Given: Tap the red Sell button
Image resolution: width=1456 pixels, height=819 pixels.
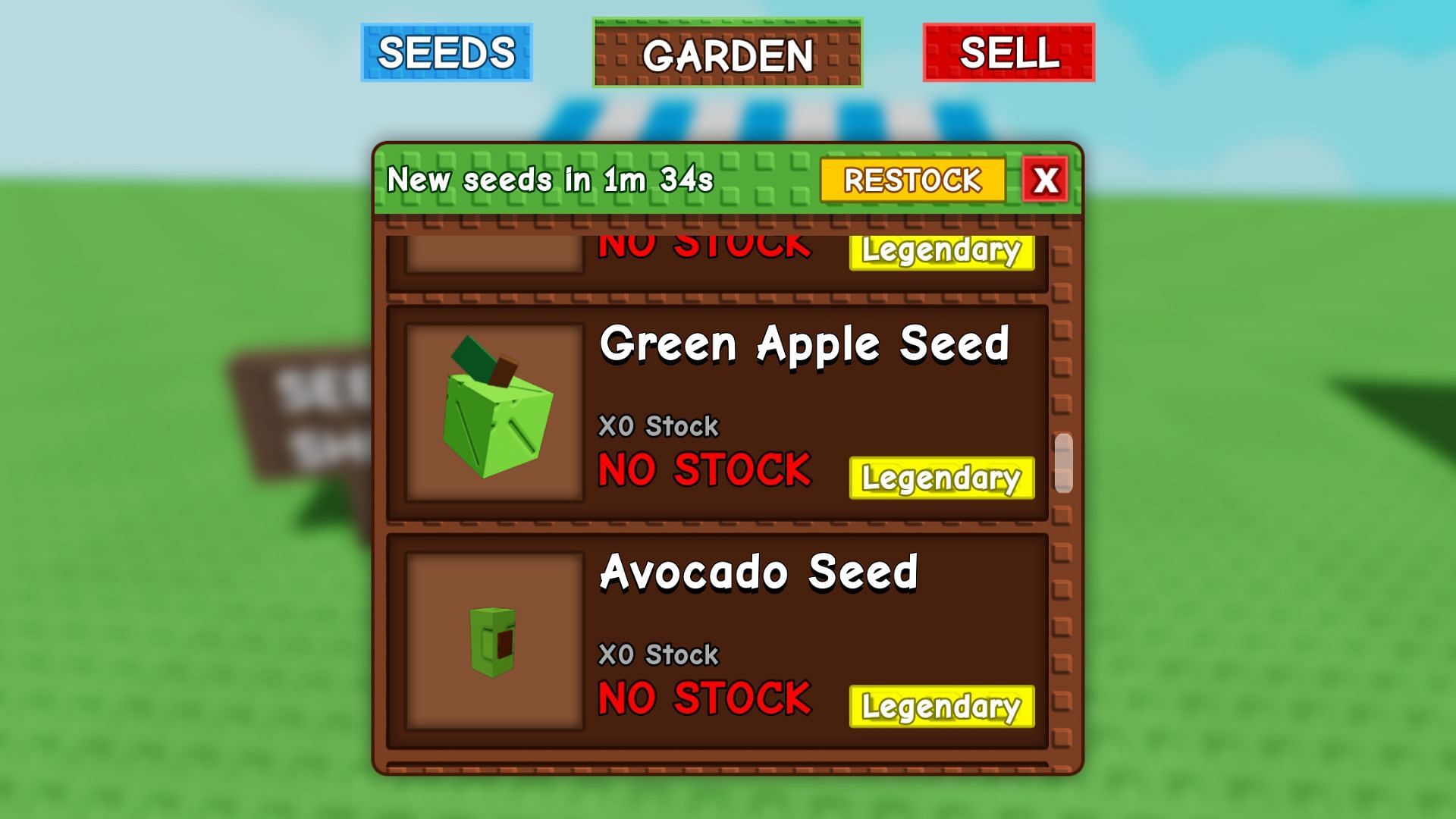Looking at the screenshot, I should point(1009,52).
